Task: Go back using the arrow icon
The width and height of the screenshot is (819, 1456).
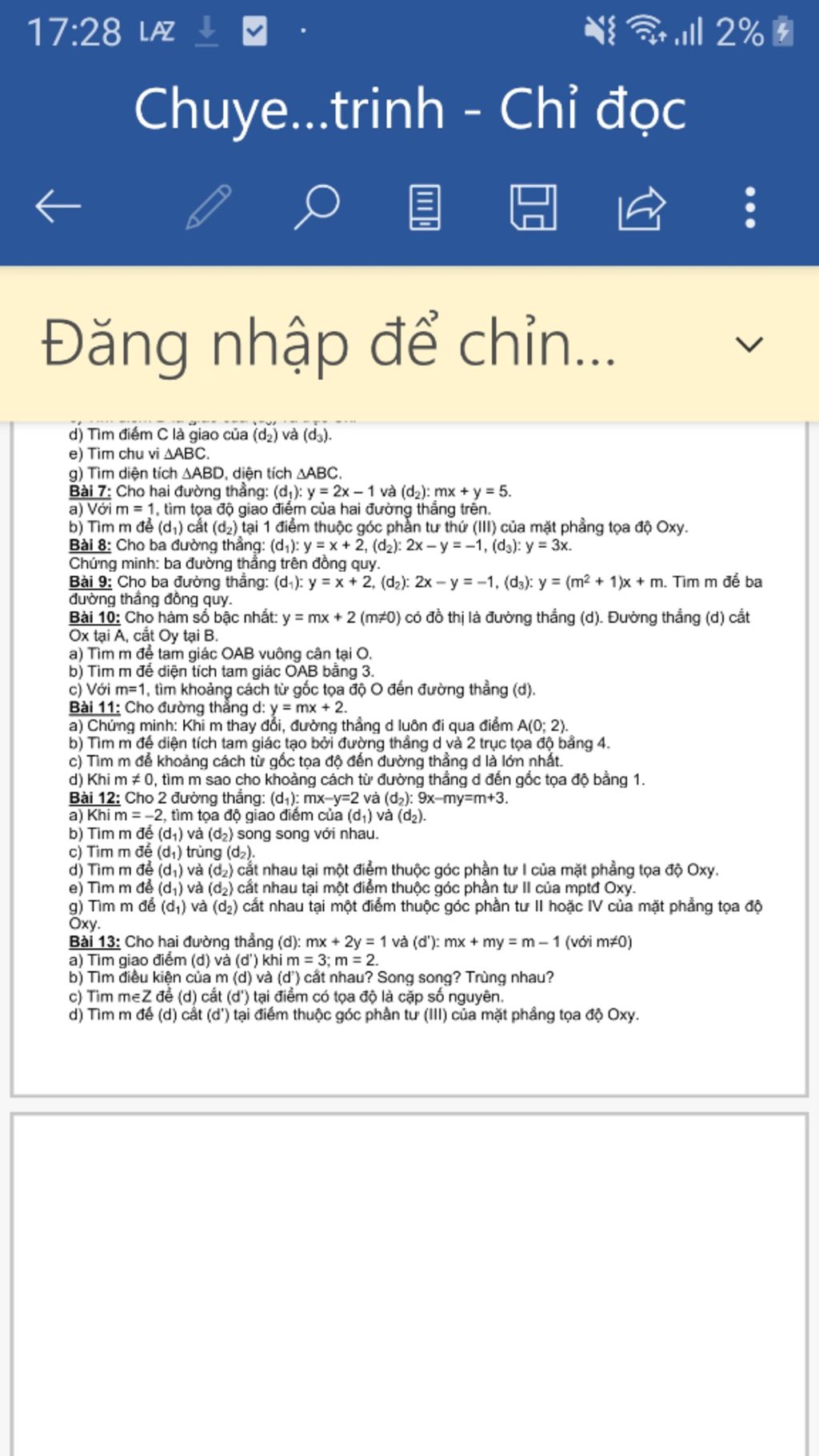Action: 58,207
